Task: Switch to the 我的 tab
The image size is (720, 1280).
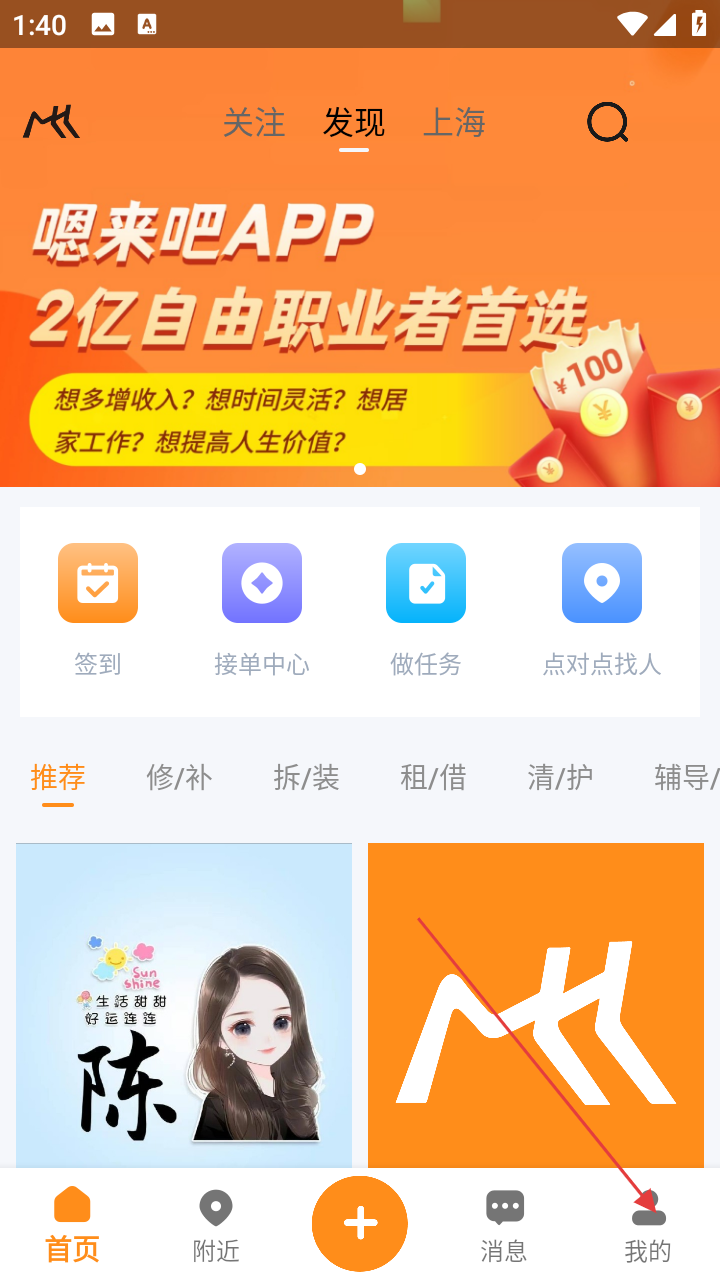Action: [648, 1226]
